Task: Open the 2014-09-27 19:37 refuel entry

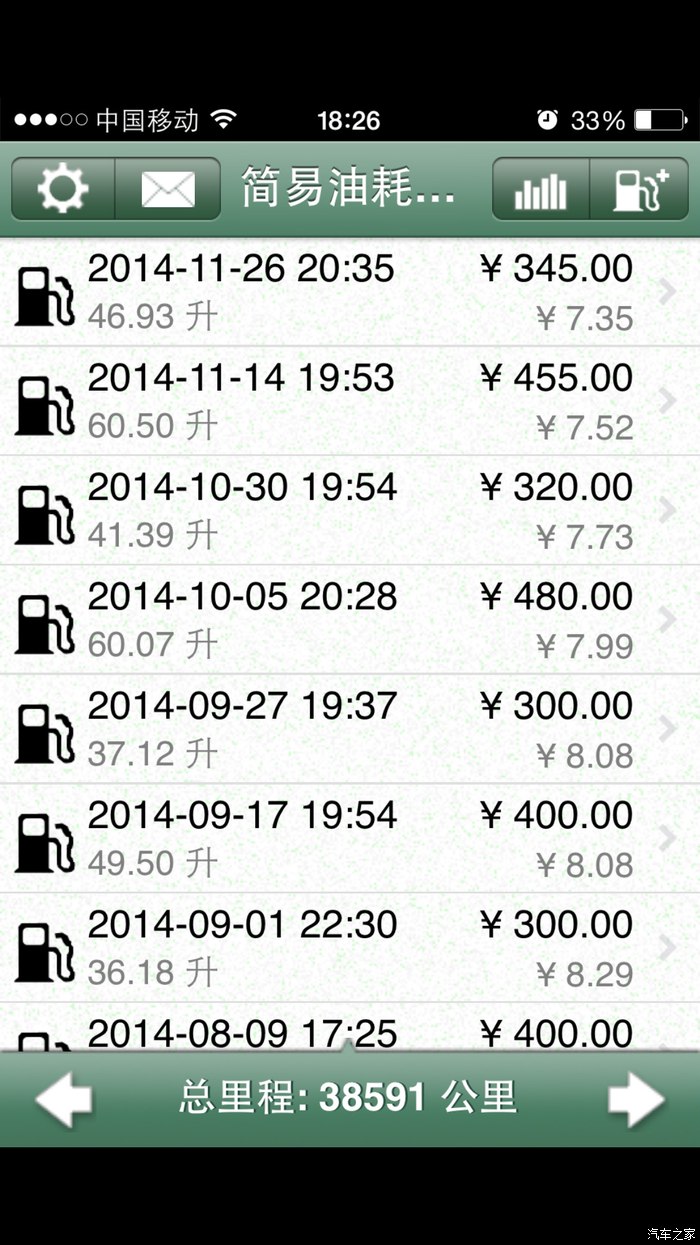Action: tap(350, 729)
